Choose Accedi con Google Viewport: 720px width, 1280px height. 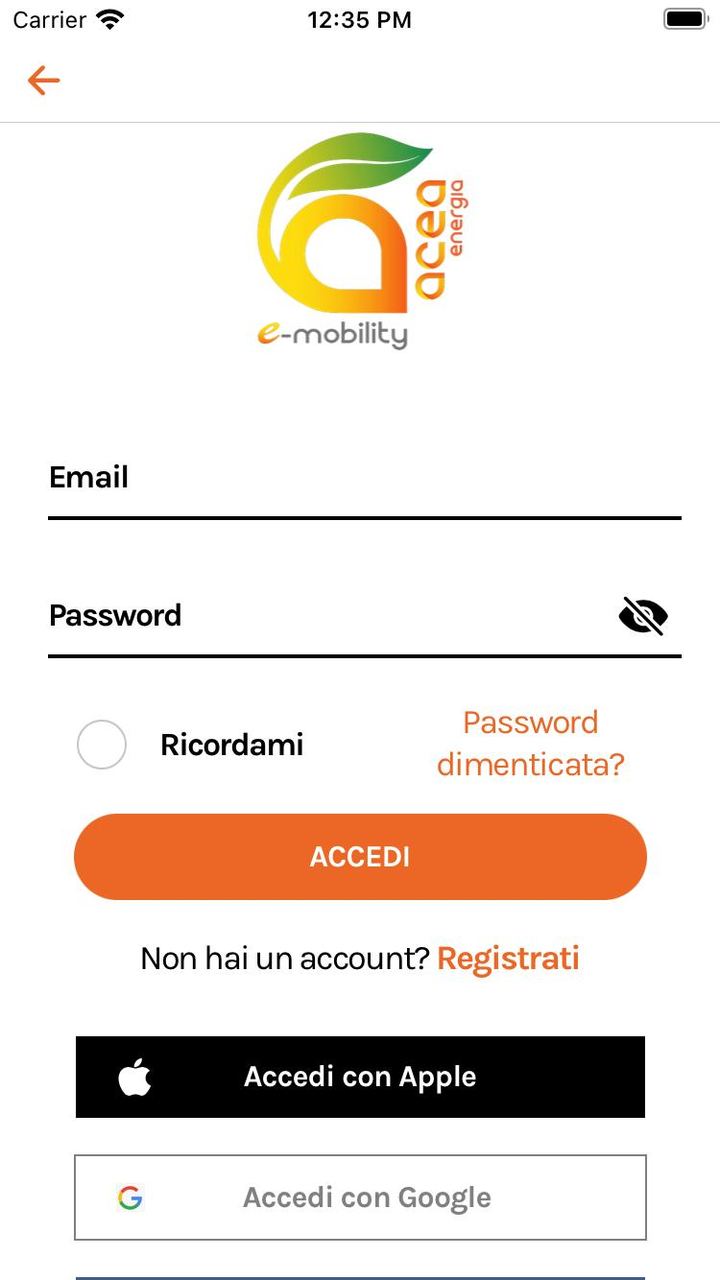pyautogui.click(x=360, y=1197)
